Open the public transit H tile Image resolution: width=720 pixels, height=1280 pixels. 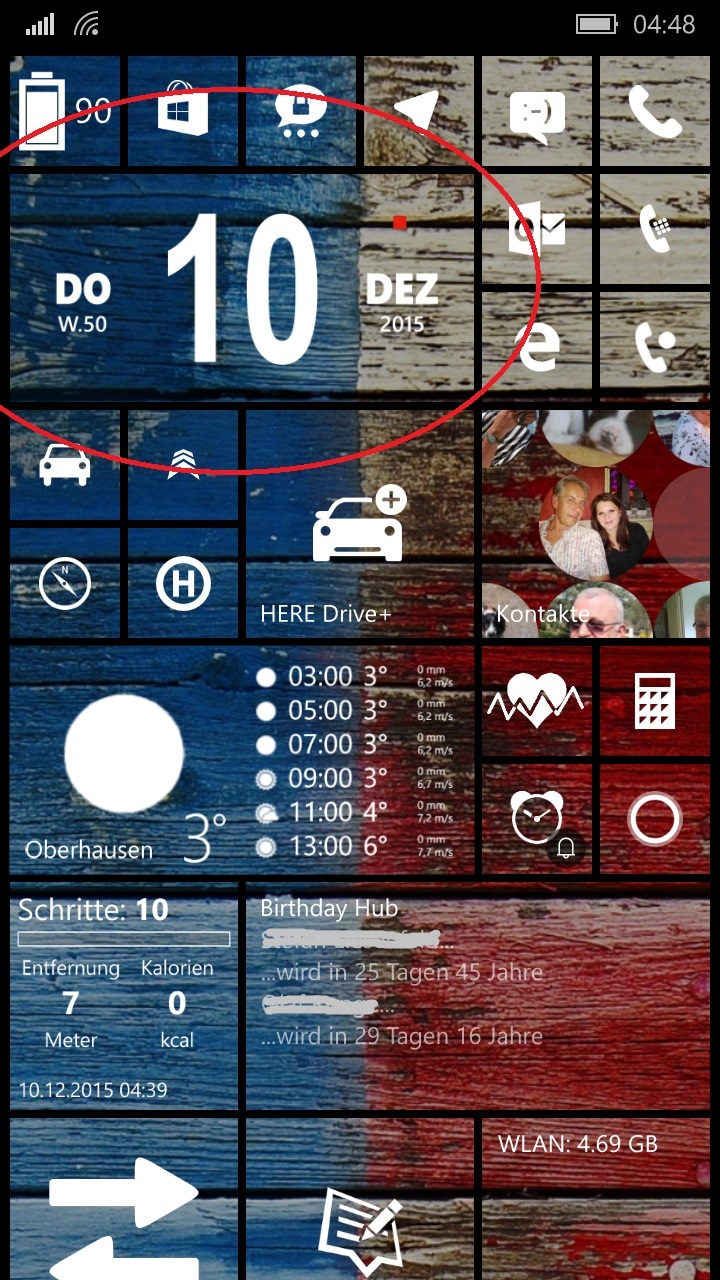(x=183, y=583)
